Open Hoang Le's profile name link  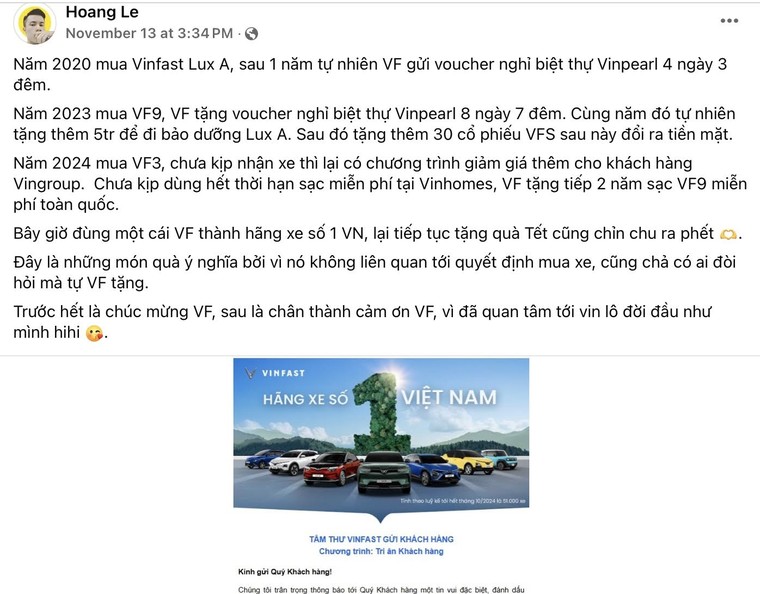pos(102,13)
